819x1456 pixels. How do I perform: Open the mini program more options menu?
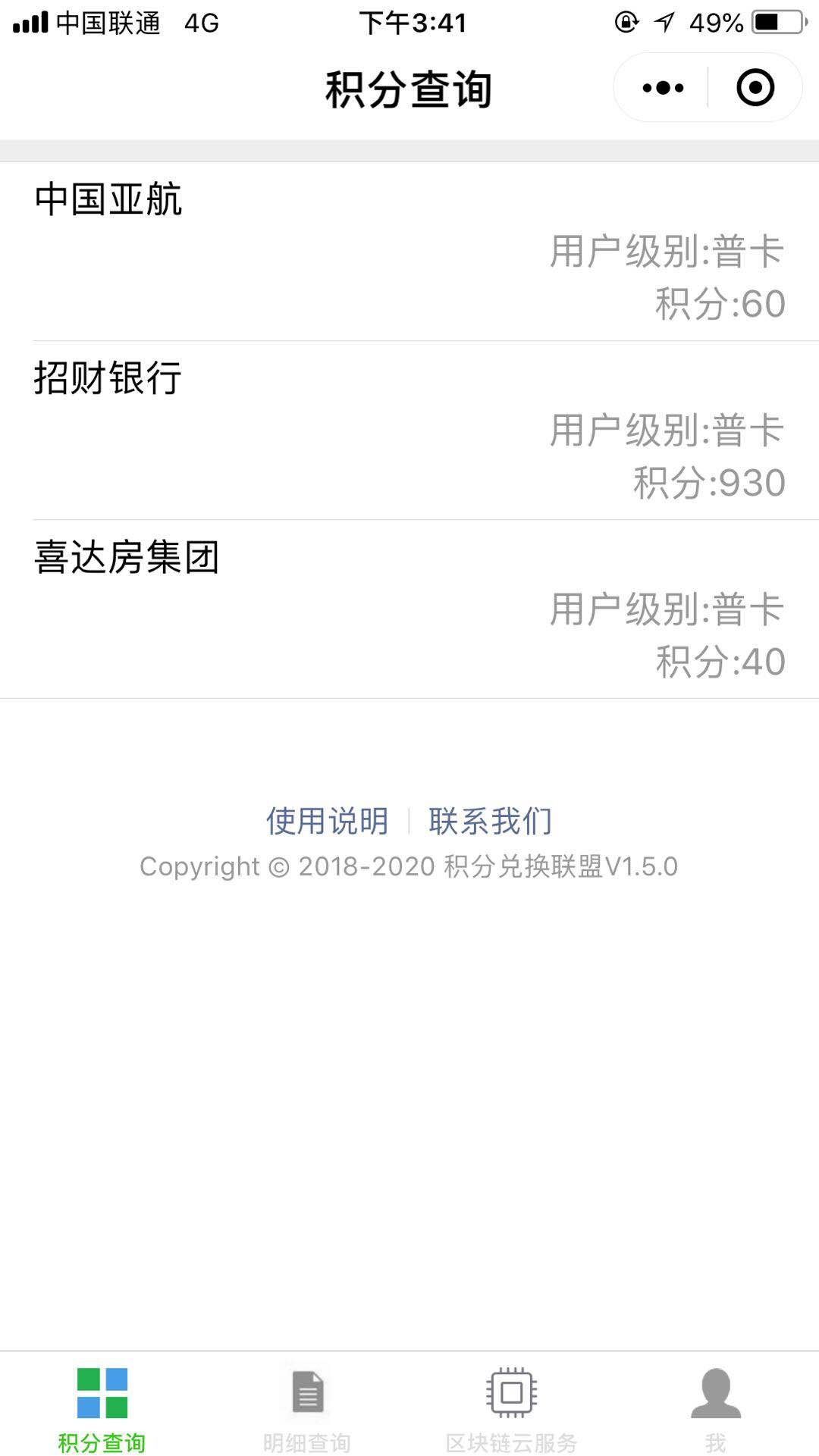[663, 88]
